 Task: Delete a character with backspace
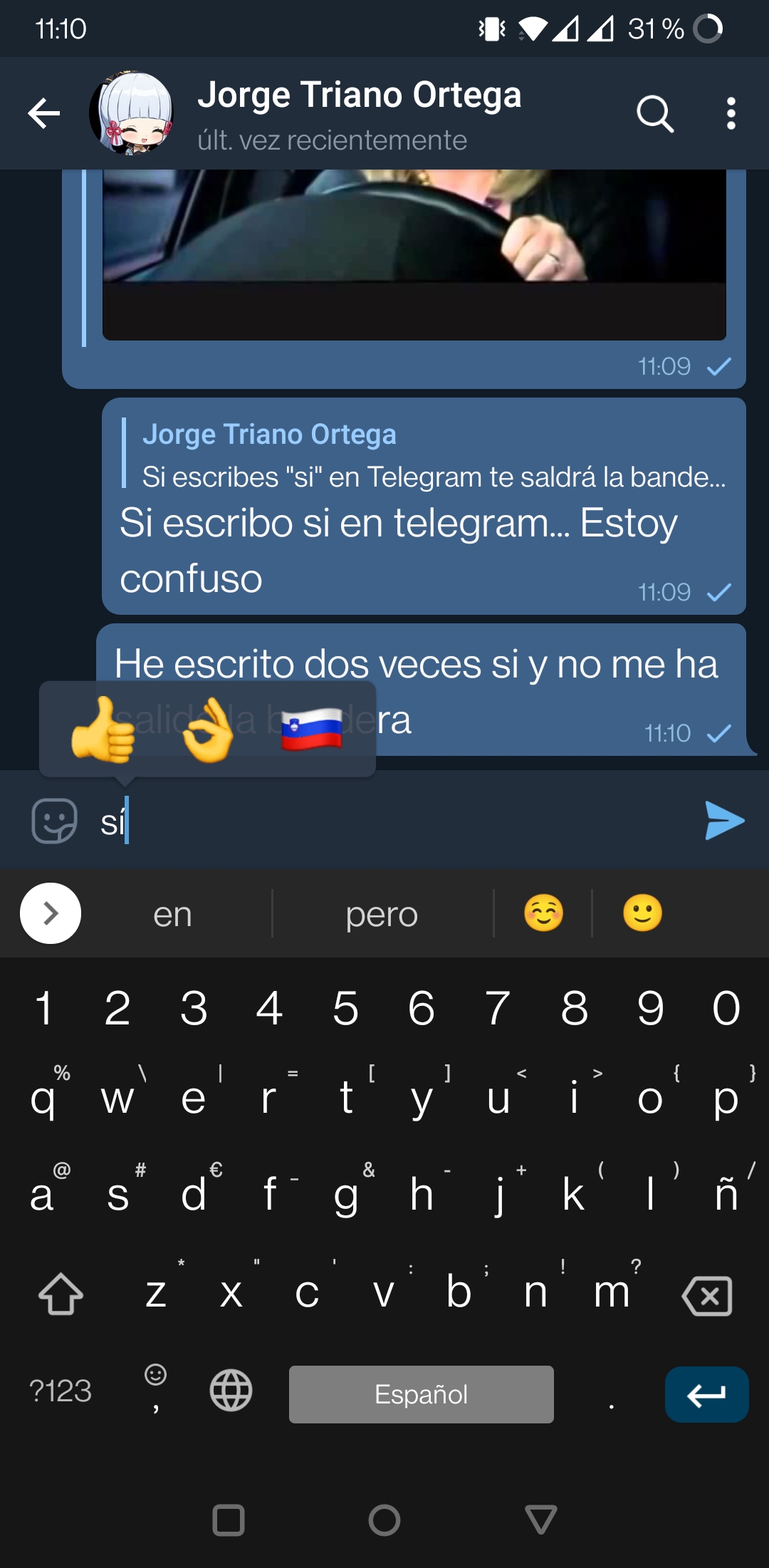(x=707, y=1295)
